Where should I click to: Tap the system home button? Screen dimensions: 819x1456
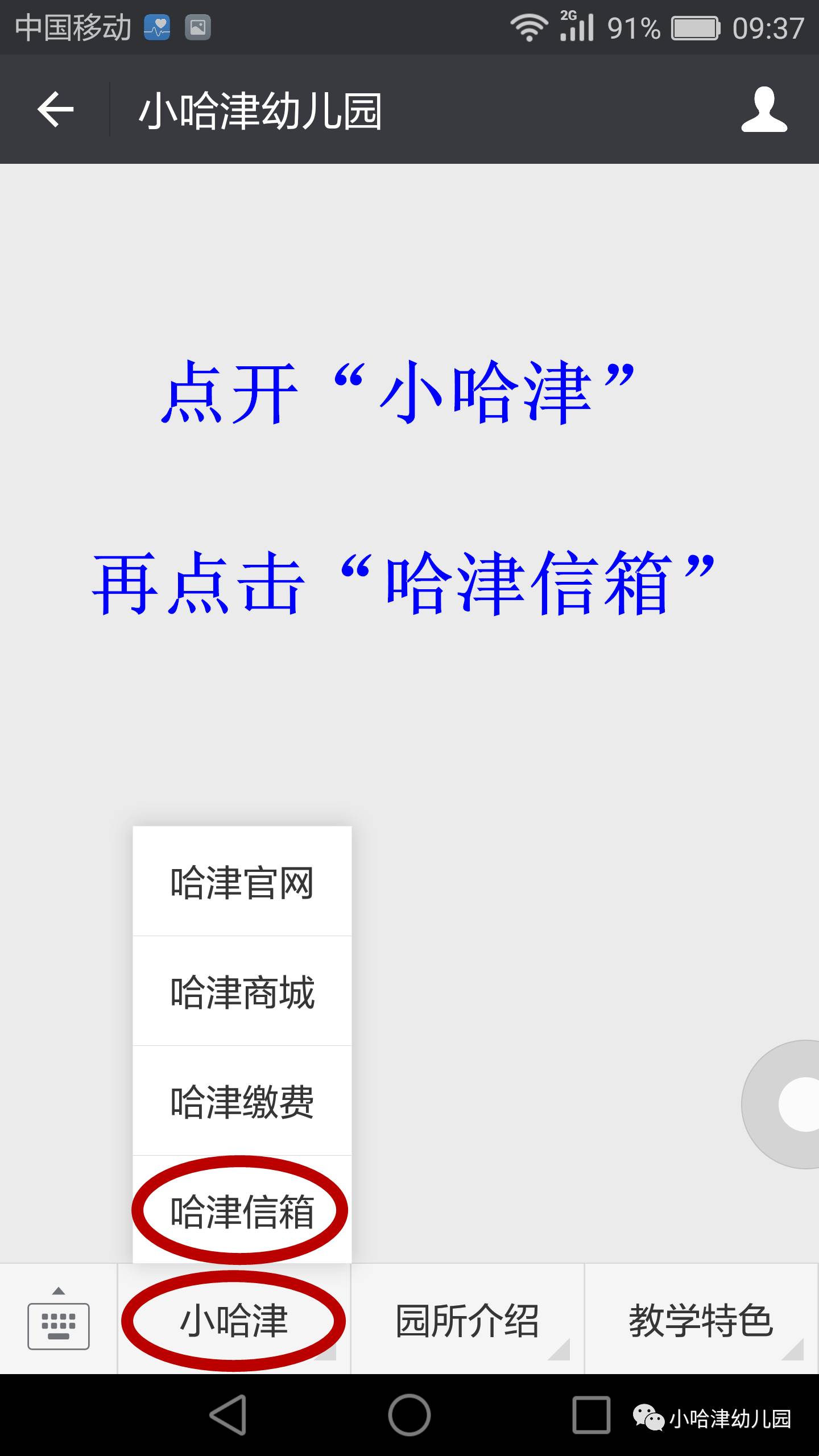click(409, 1415)
